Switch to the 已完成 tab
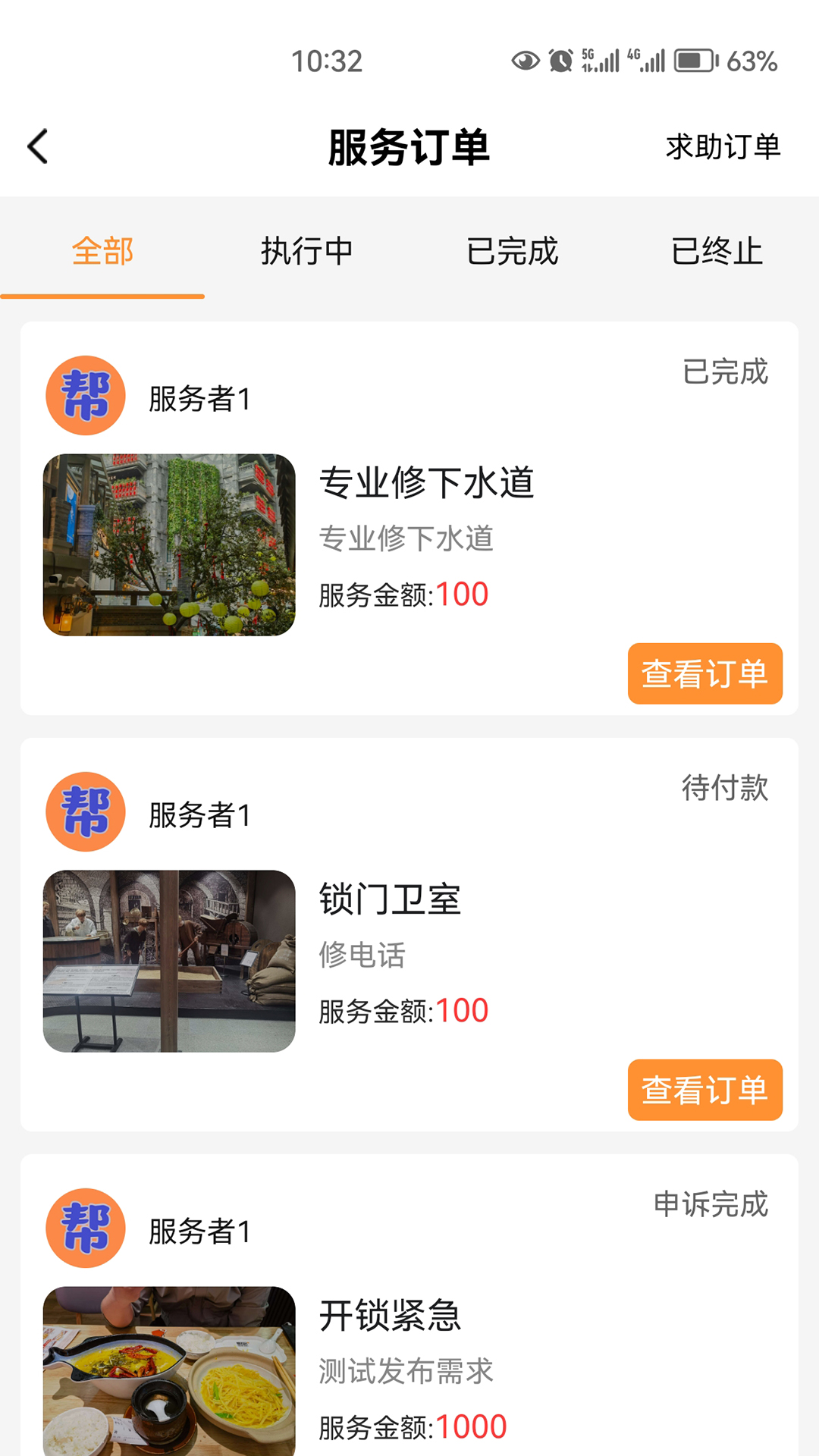819x1456 pixels. pos(513,252)
